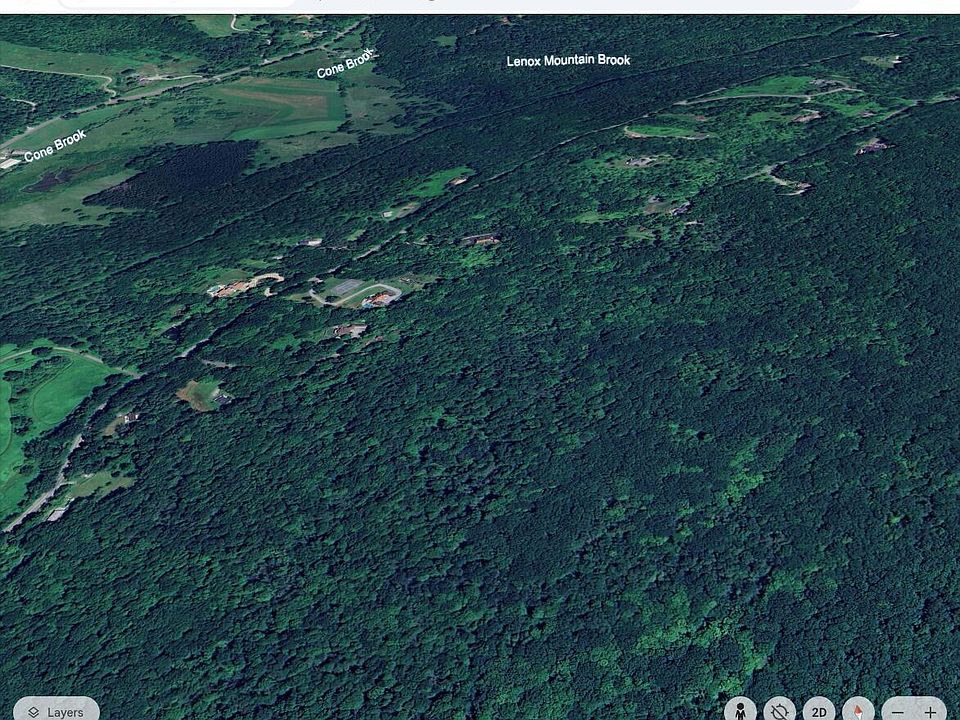Reset orientation with the compass
960x720 pixels.
[x=858, y=711]
